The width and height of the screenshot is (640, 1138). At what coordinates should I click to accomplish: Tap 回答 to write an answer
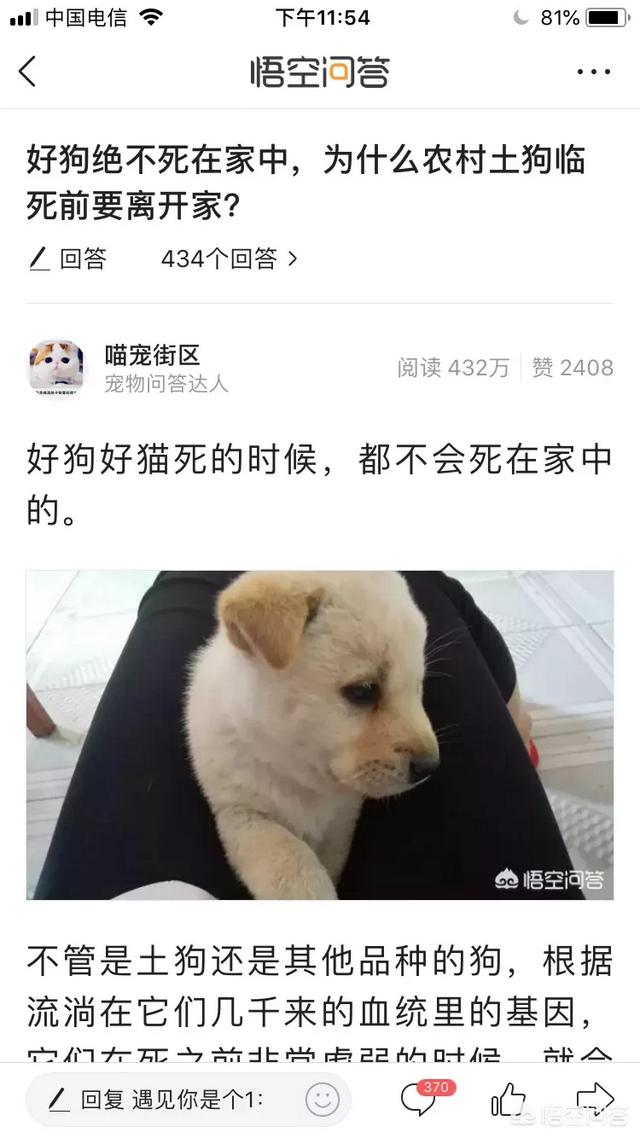point(68,259)
